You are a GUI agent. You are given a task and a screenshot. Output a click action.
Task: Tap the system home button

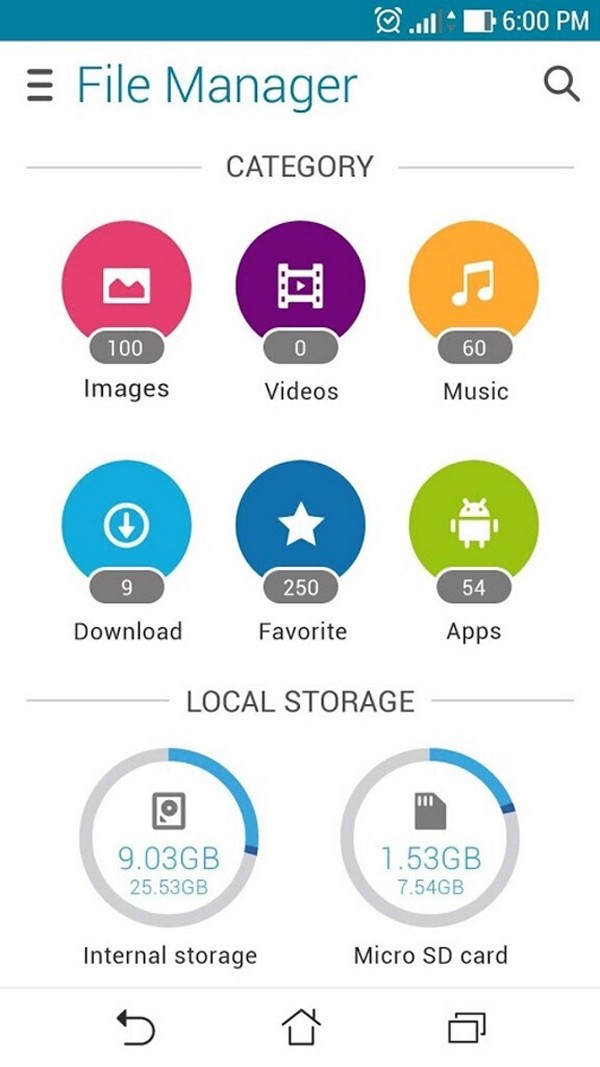click(x=301, y=1027)
